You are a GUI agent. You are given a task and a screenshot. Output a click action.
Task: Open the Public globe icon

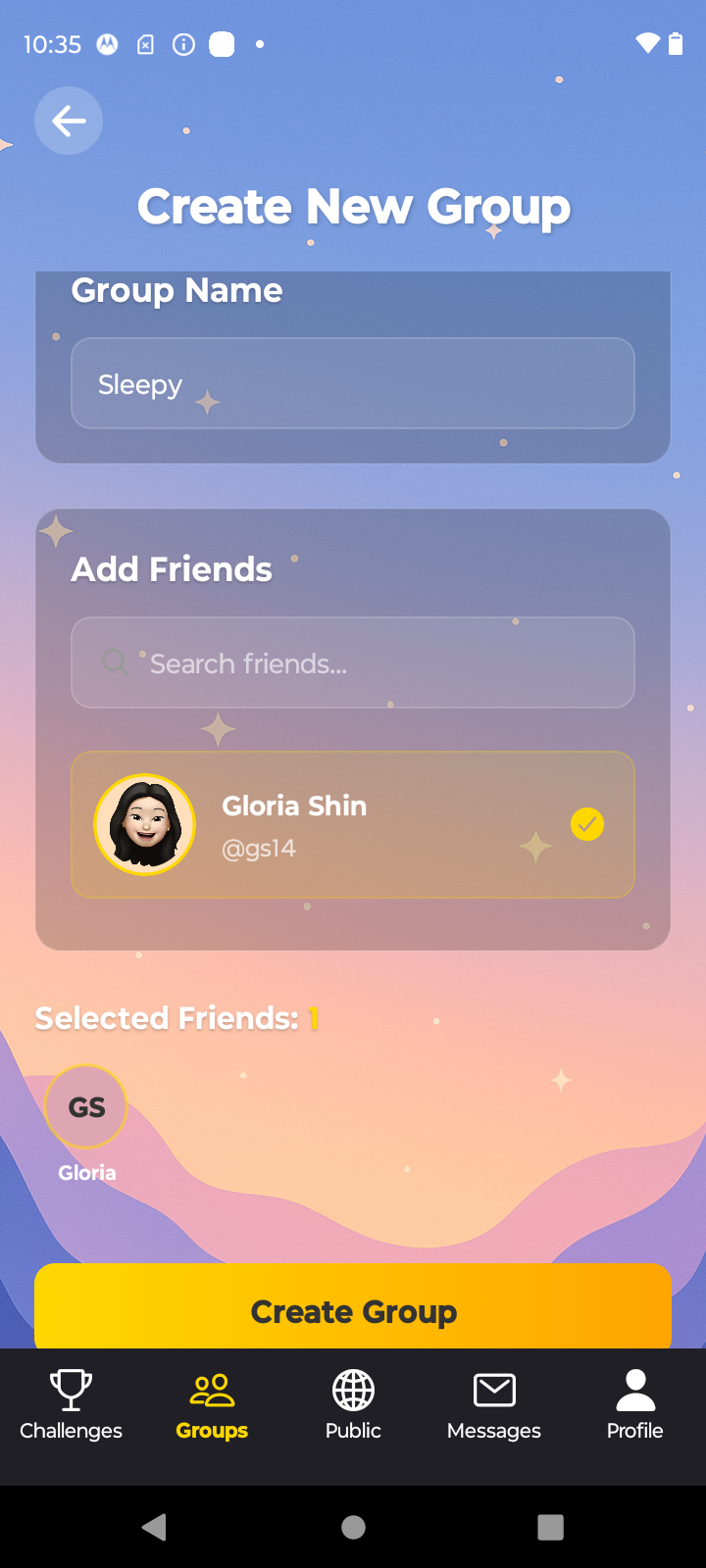353,1389
